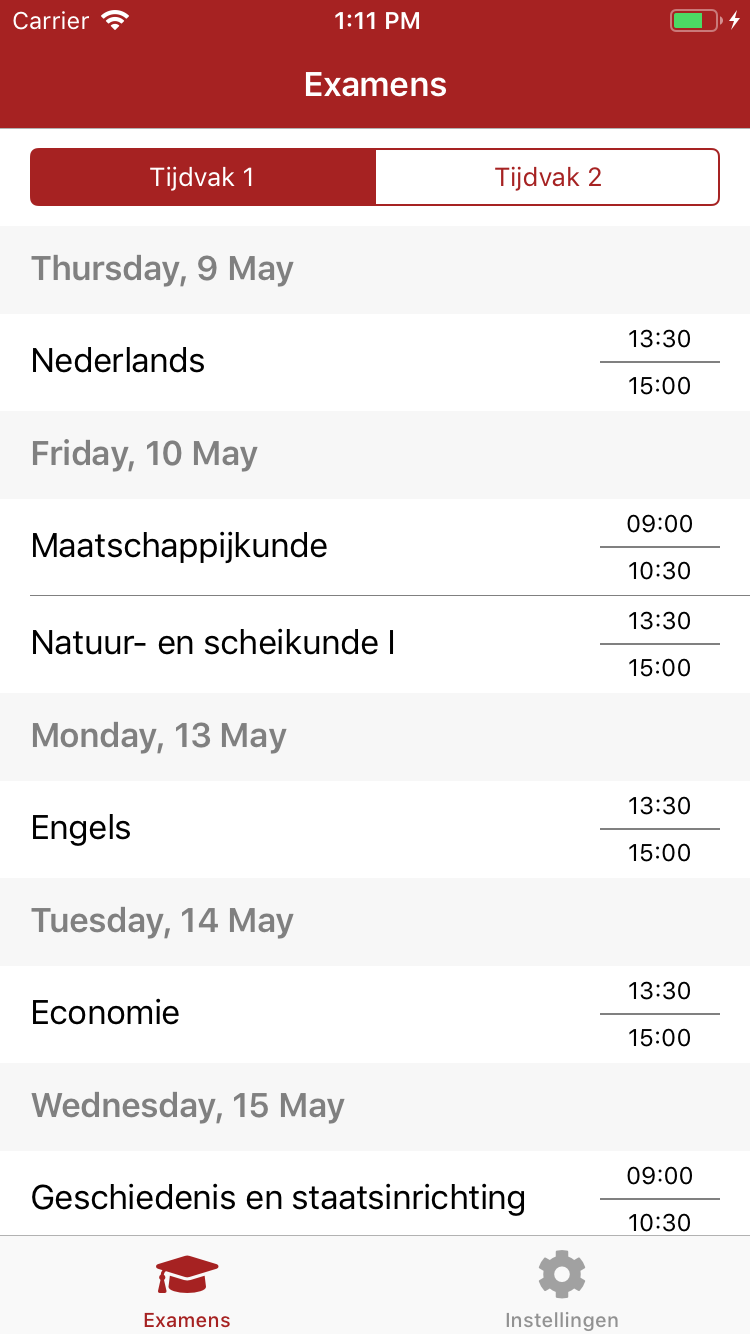Select the Tijdvak 1 segment
Viewport: 750px width, 1334px height.
pos(203,178)
